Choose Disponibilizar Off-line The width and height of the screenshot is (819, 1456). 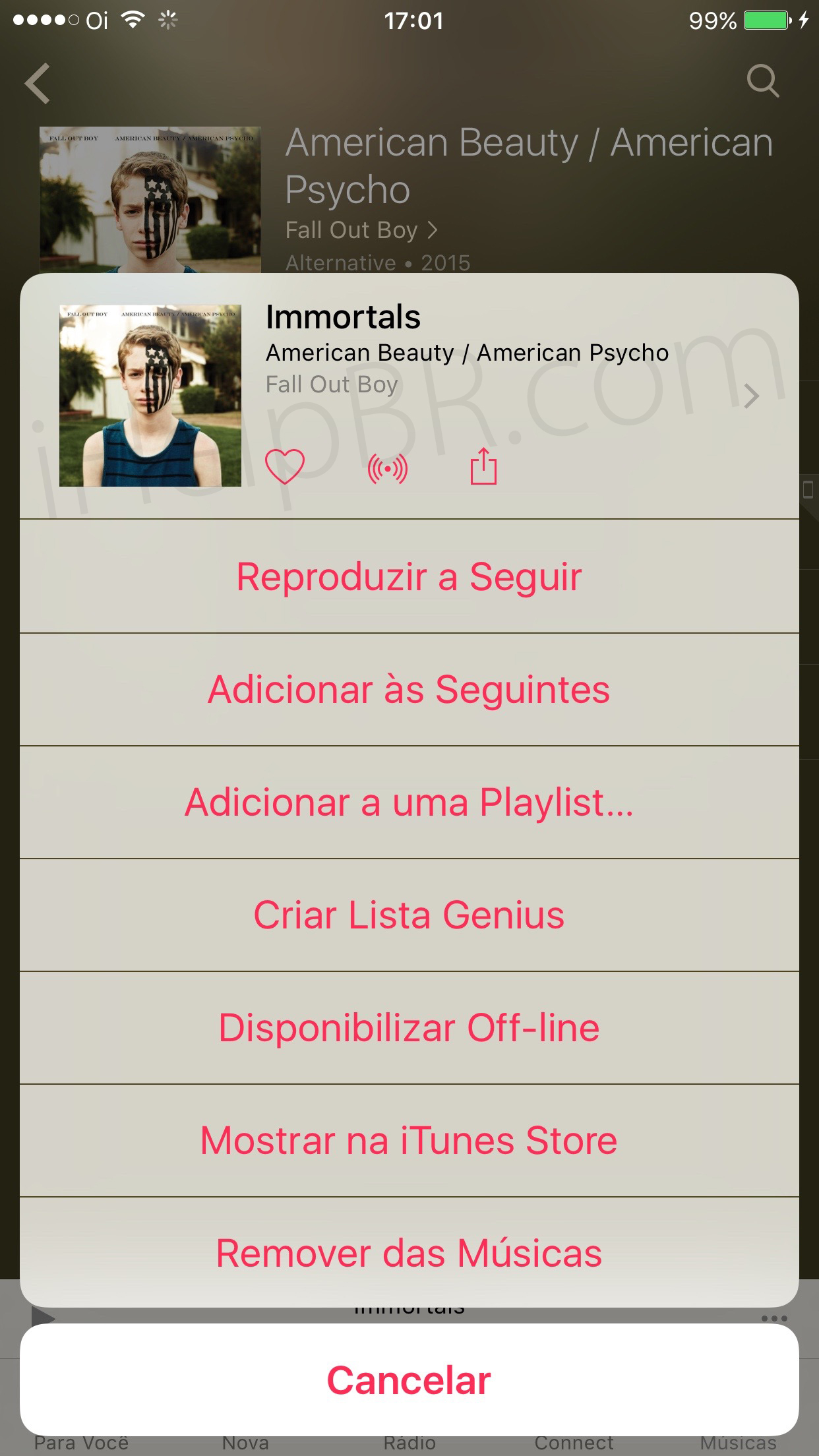[409, 1028]
